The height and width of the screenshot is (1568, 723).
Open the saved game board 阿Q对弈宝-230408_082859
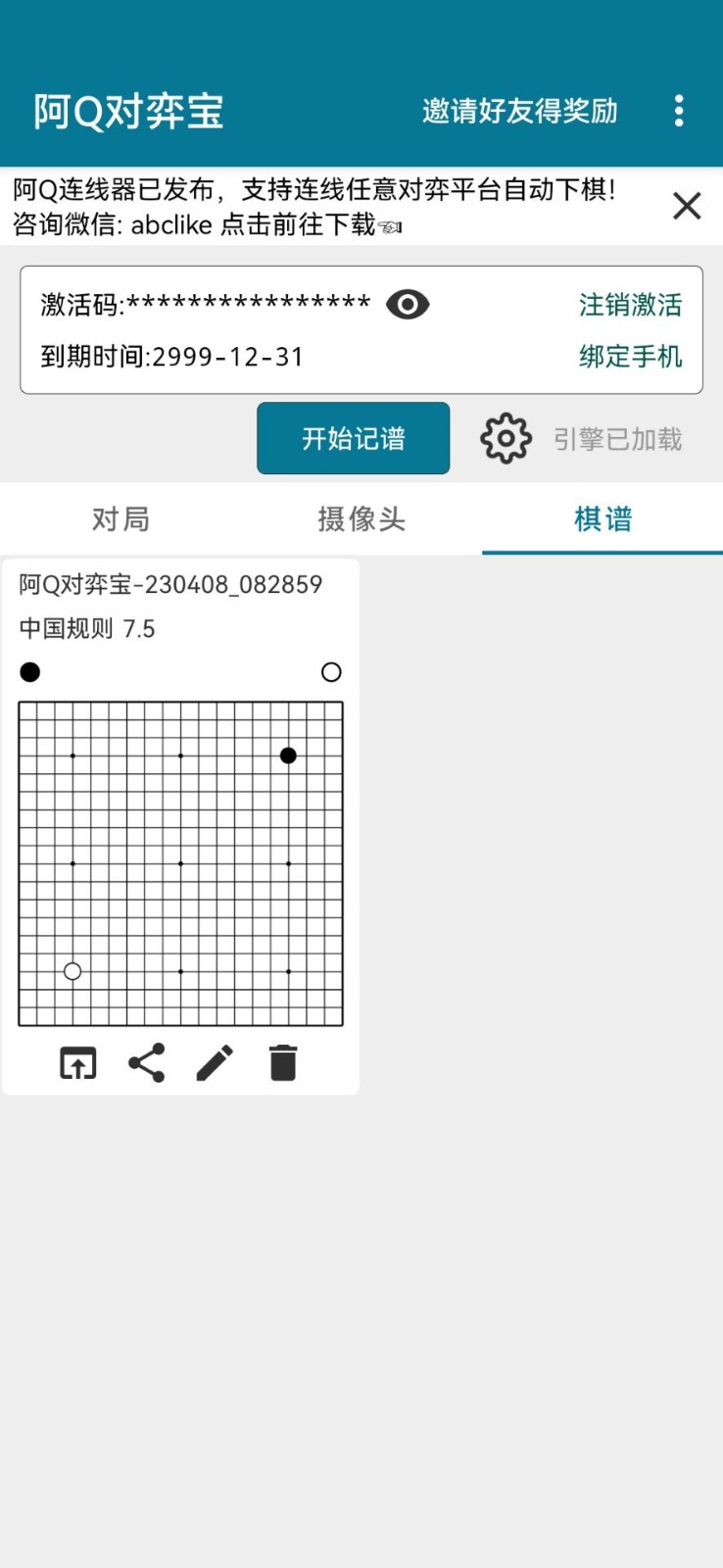click(180, 863)
